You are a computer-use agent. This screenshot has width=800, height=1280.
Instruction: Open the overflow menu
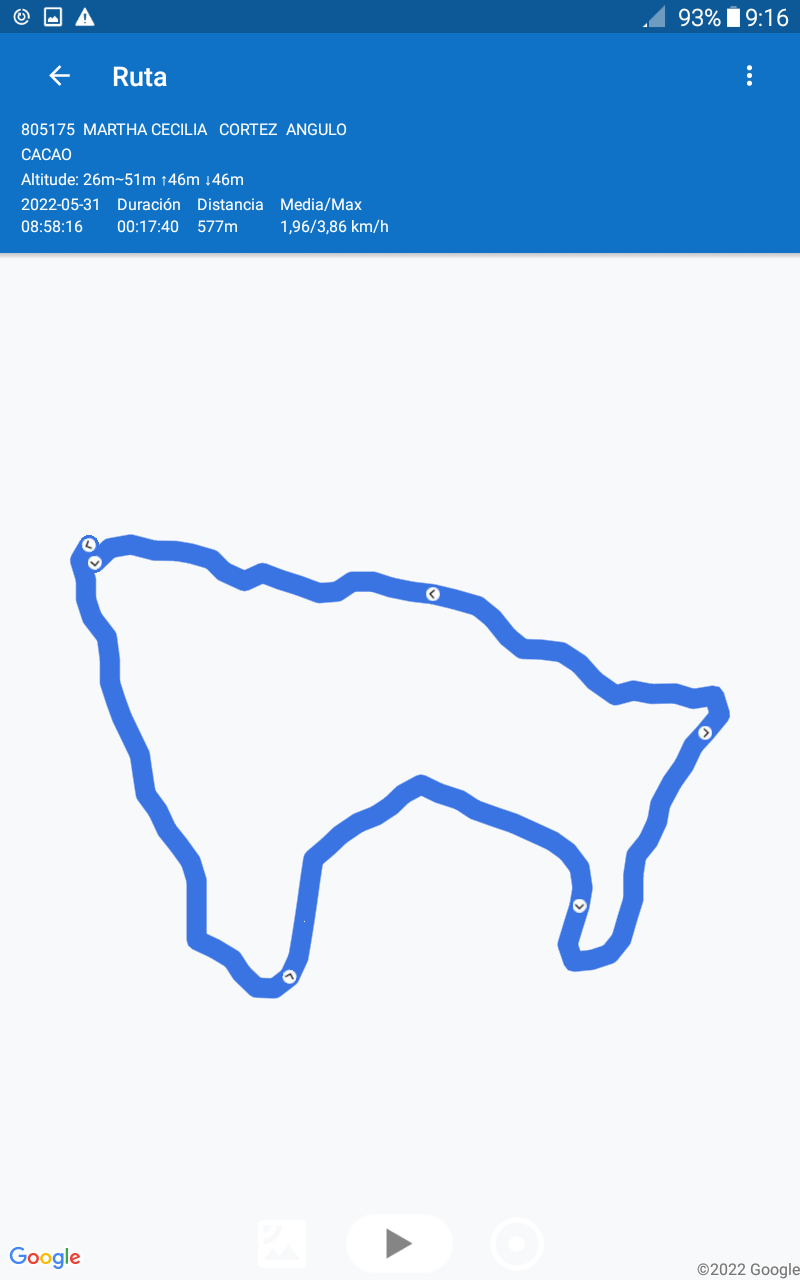tap(749, 76)
